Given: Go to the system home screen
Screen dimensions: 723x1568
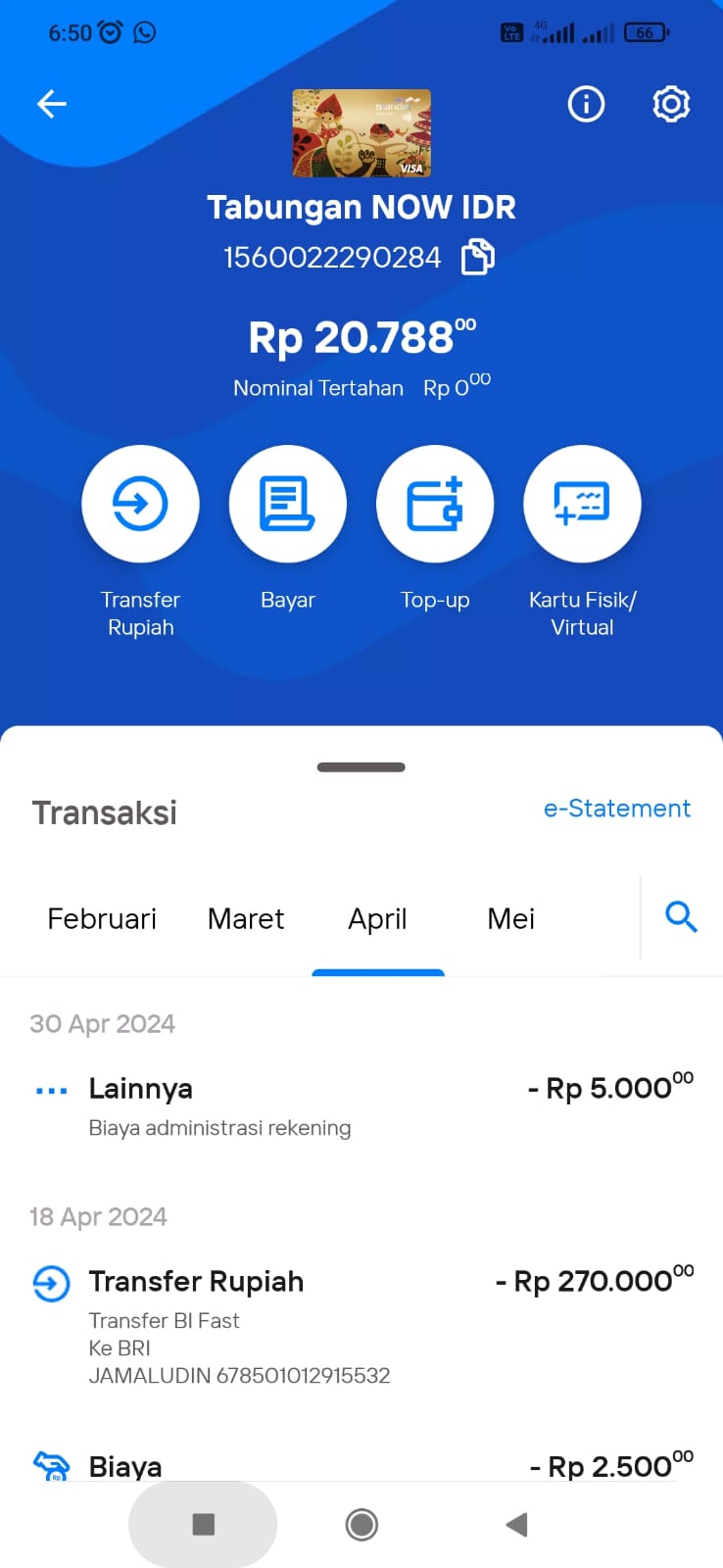Looking at the screenshot, I should (x=361, y=1525).
